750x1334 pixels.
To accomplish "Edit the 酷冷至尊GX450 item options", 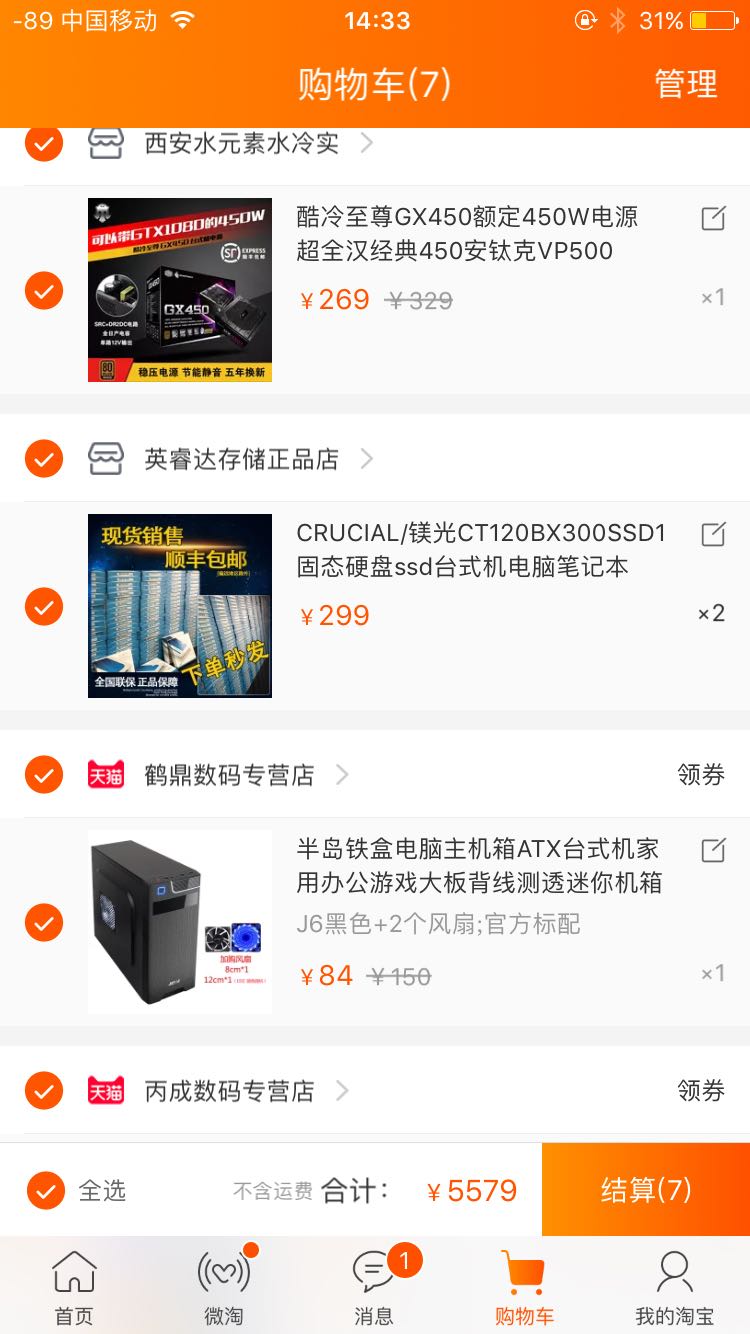I will [x=713, y=218].
